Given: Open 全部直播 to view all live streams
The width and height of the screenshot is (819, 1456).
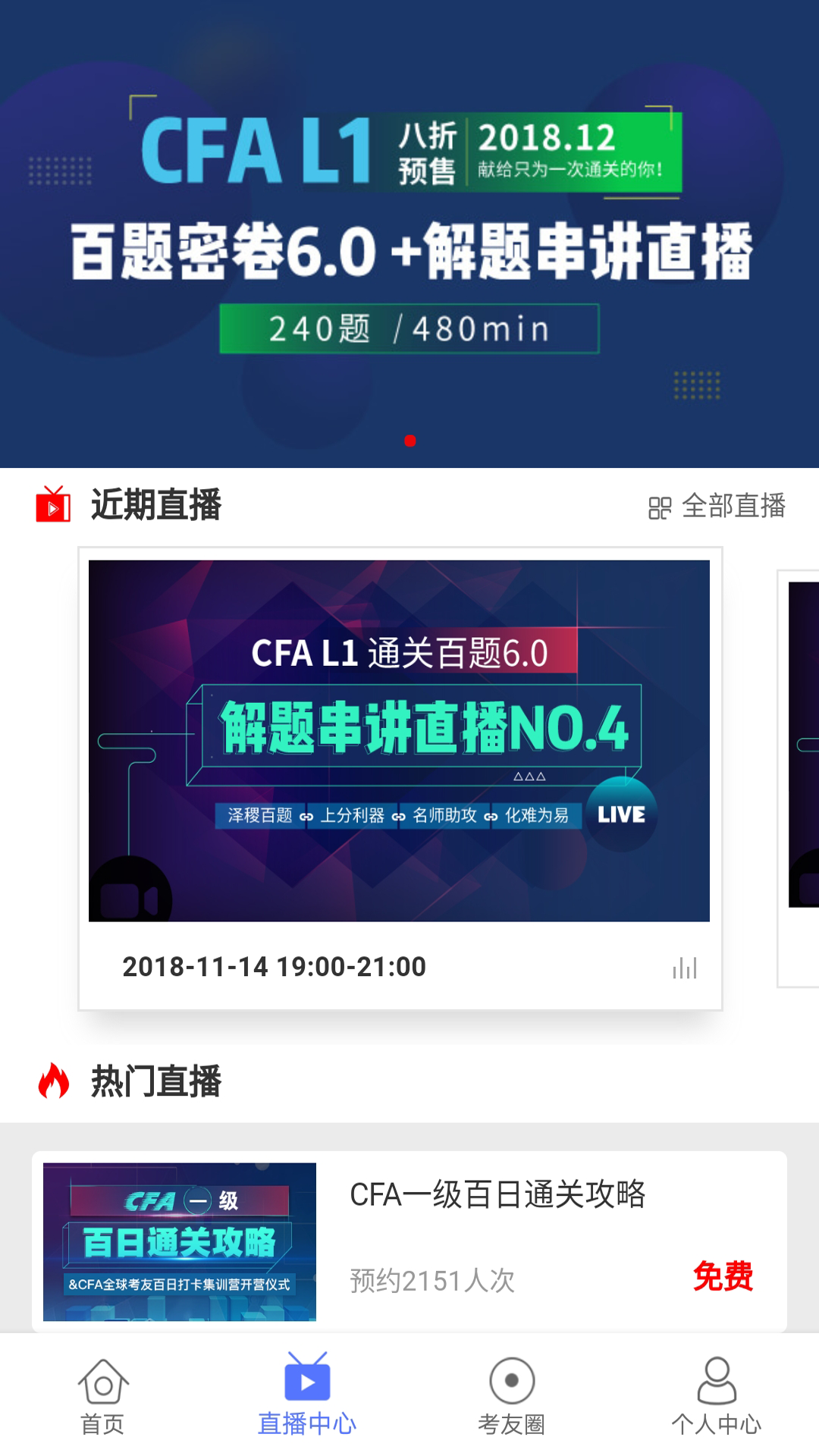Looking at the screenshot, I should [717, 507].
